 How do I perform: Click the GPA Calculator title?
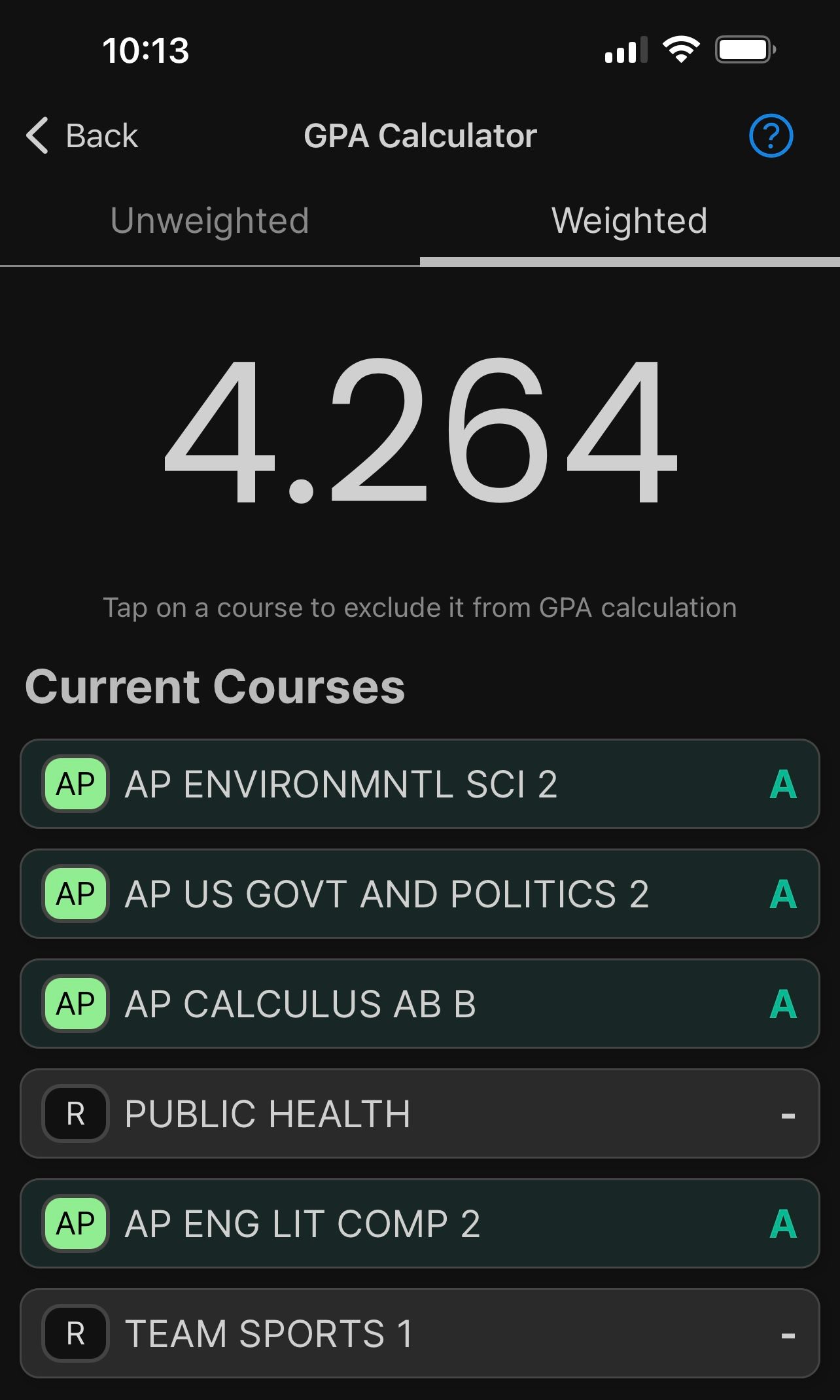click(x=419, y=135)
